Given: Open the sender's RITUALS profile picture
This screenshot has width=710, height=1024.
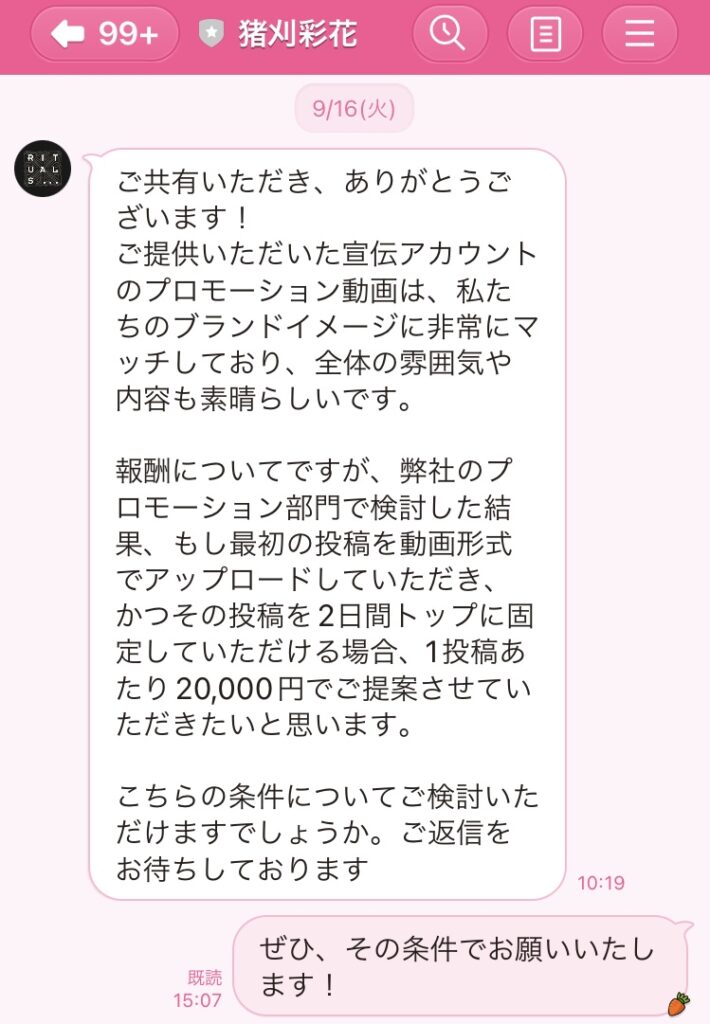Looking at the screenshot, I should click(43, 168).
